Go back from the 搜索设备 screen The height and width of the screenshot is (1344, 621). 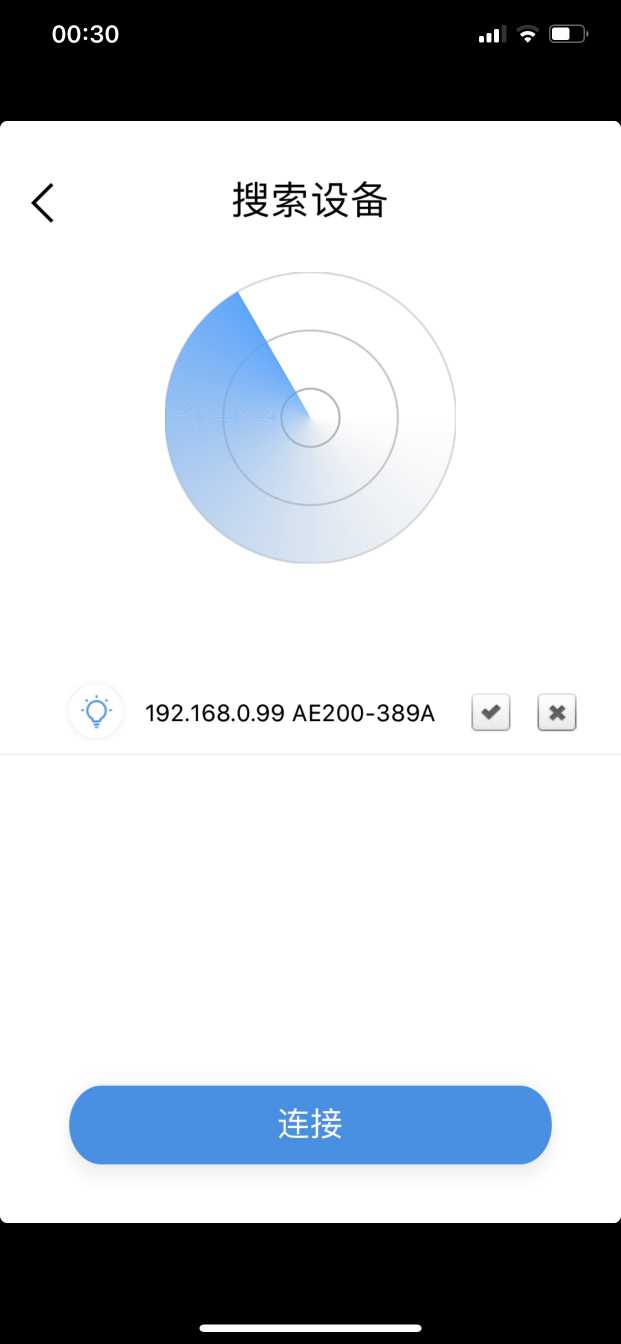click(x=42, y=203)
